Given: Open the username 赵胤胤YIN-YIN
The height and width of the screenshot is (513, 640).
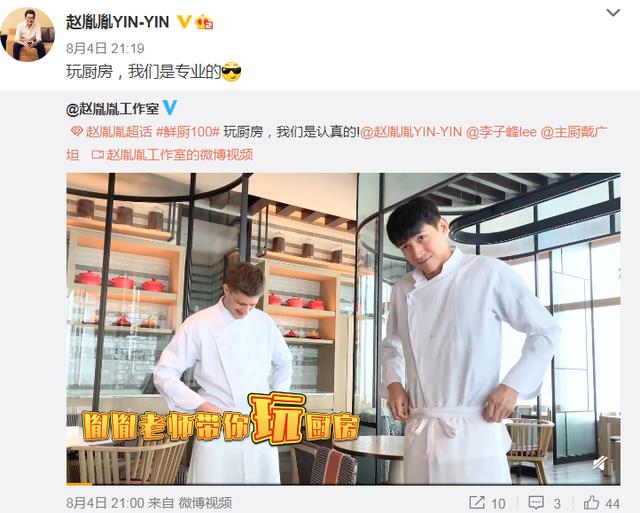Looking at the screenshot, I should click(116, 22).
